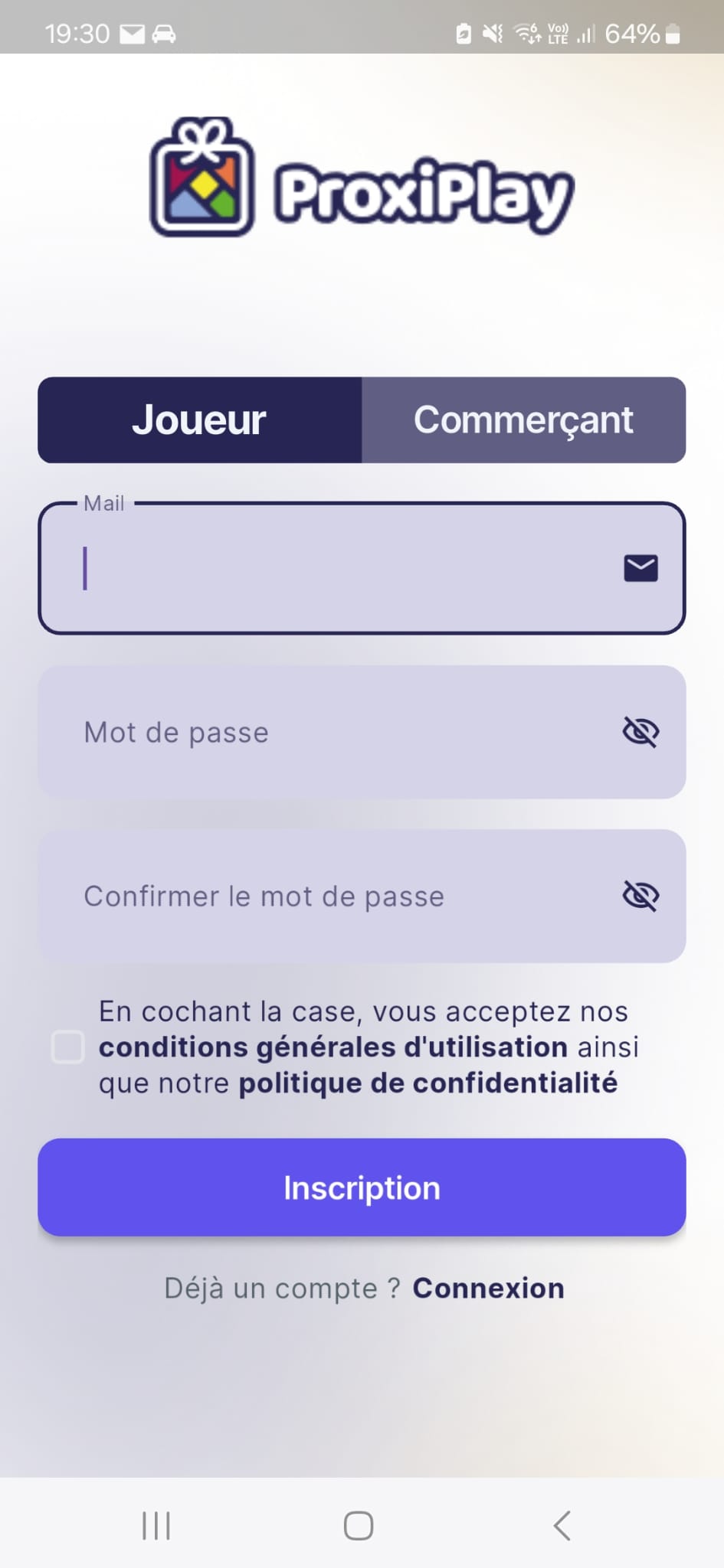Image resolution: width=724 pixels, height=1568 pixels.
Task: Tap the Inscription button
Action: click(x=362, y=1187)
